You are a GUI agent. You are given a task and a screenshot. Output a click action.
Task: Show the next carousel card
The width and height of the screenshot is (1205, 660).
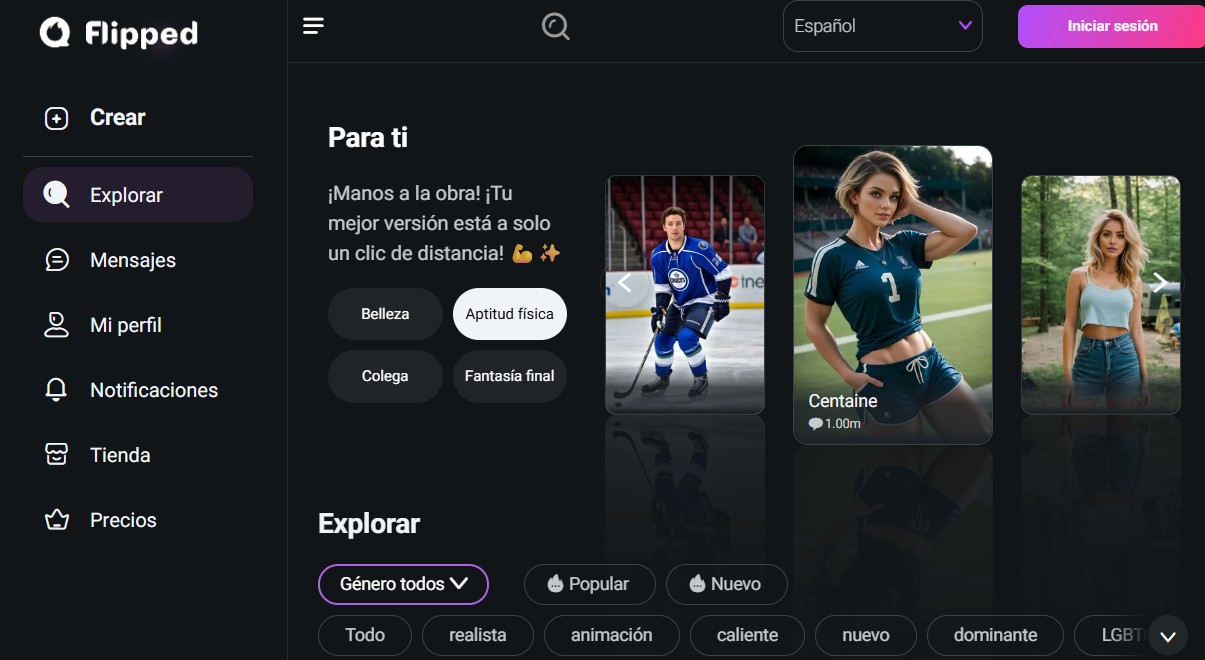click(1159, 283)
